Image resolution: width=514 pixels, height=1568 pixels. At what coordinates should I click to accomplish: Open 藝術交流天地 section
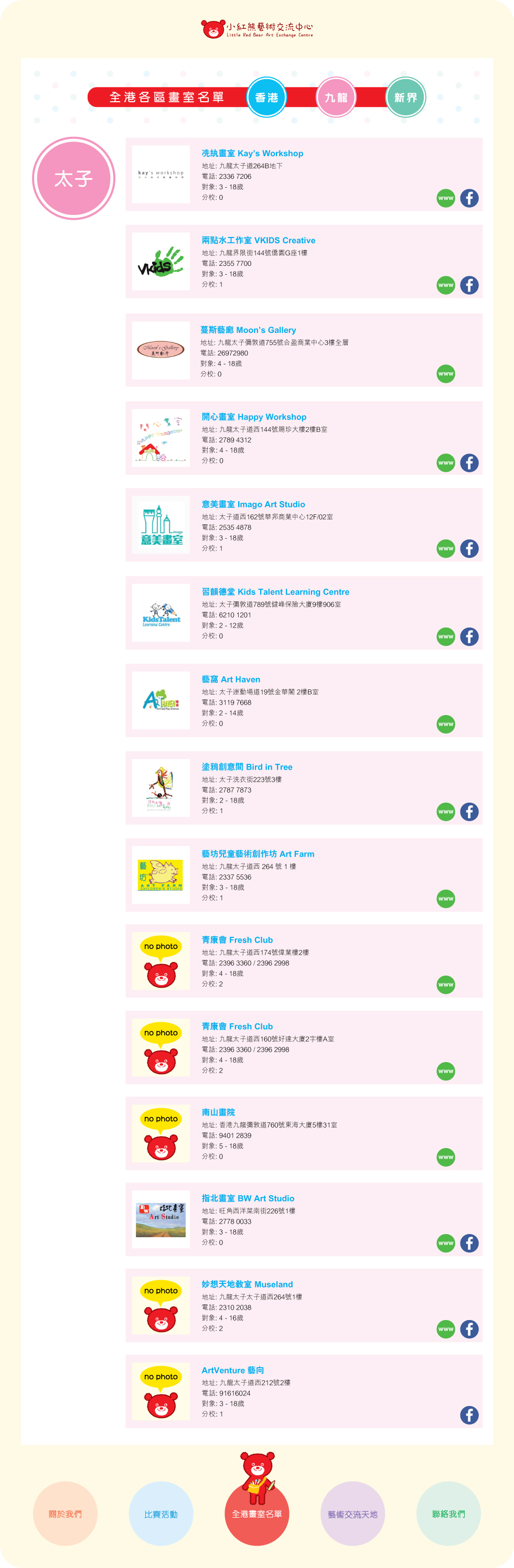(352, 1514)
